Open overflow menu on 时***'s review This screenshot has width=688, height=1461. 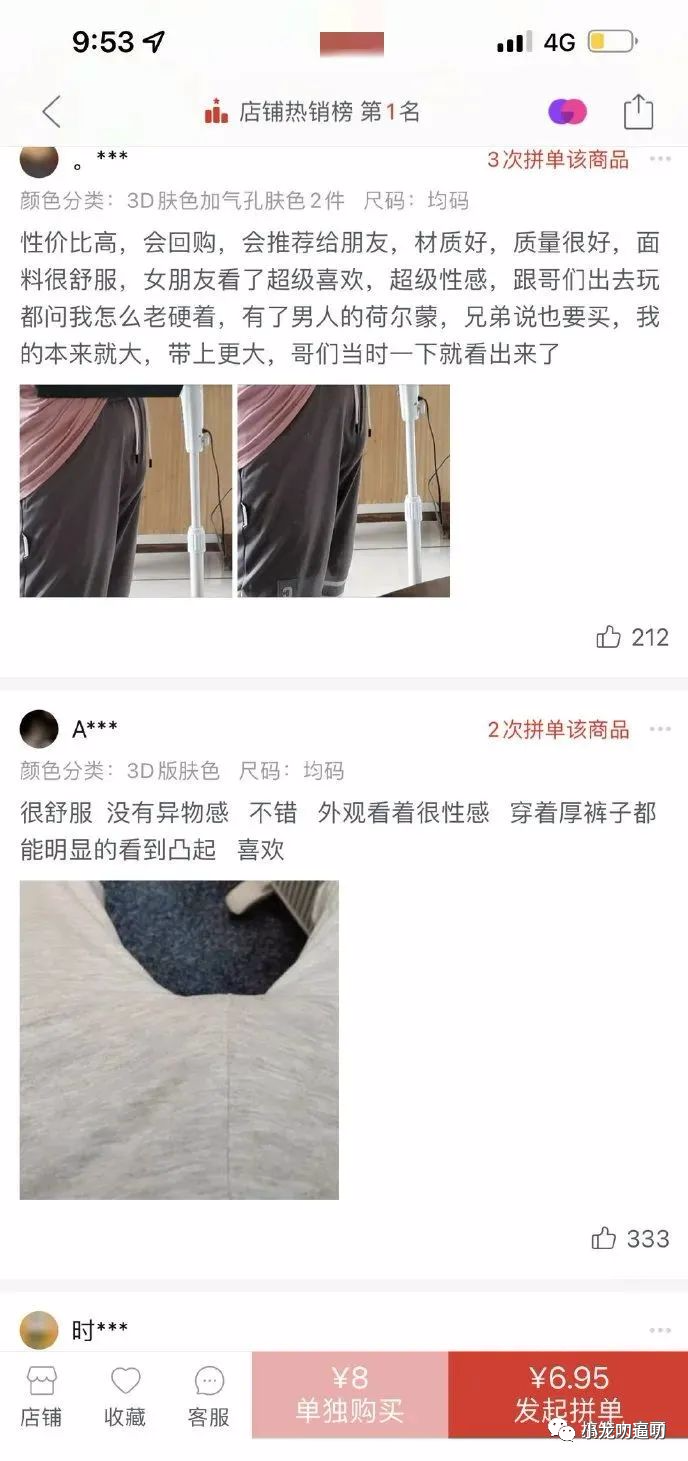(660, 1330)
